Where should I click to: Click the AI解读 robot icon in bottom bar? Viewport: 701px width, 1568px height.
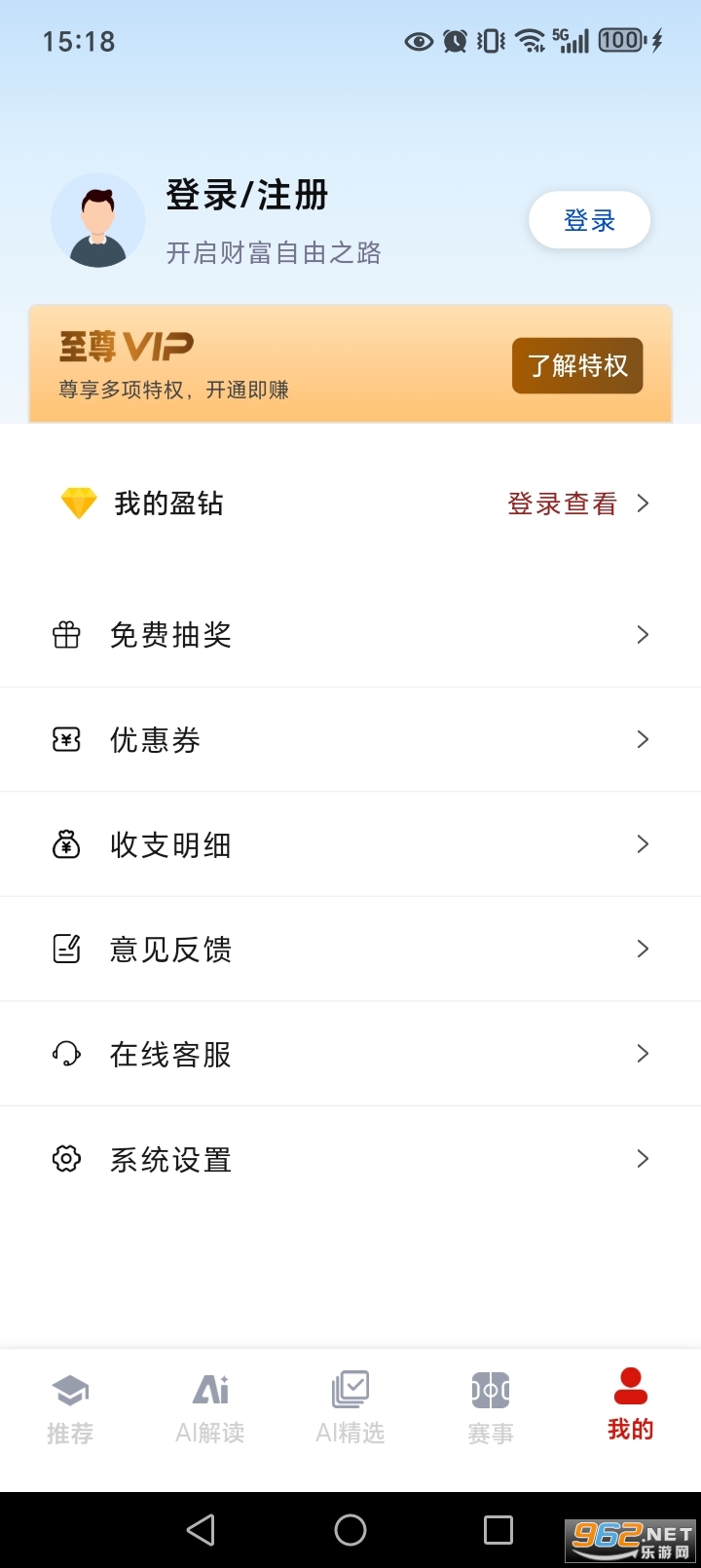pos(210,1388)
